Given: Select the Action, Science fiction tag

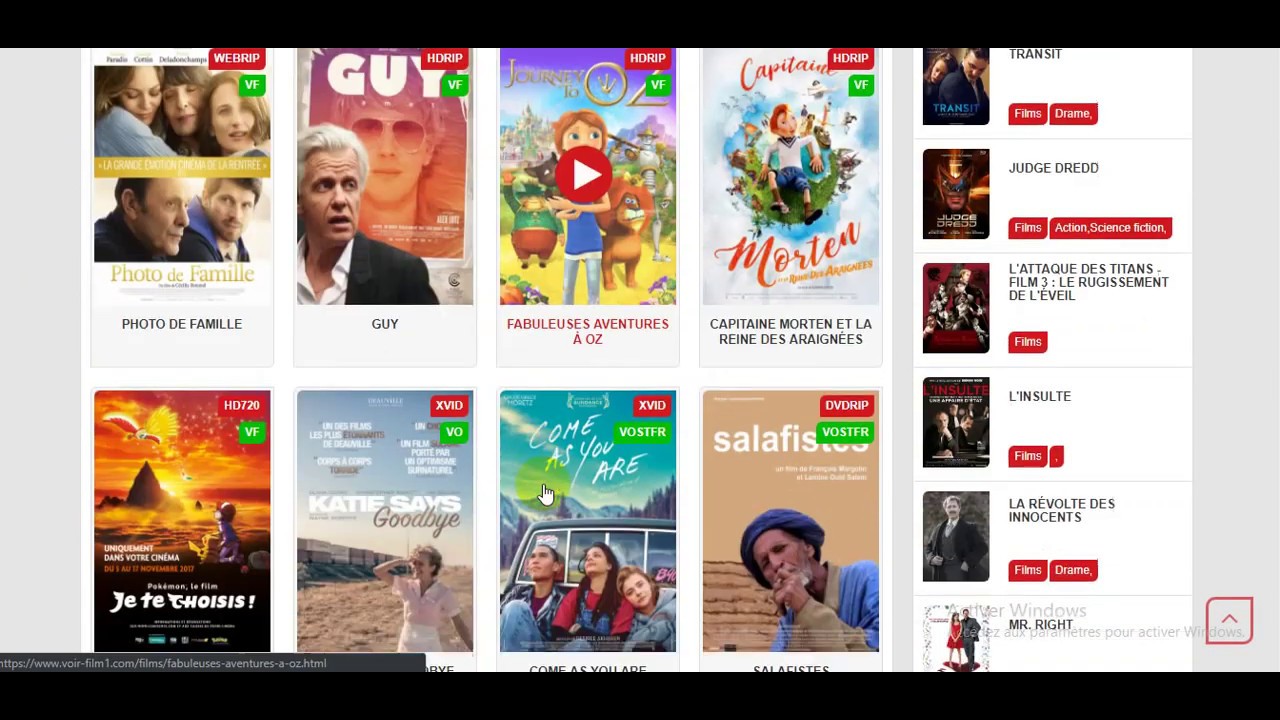Looking at the screenshot, I should tap(1110, 228).
